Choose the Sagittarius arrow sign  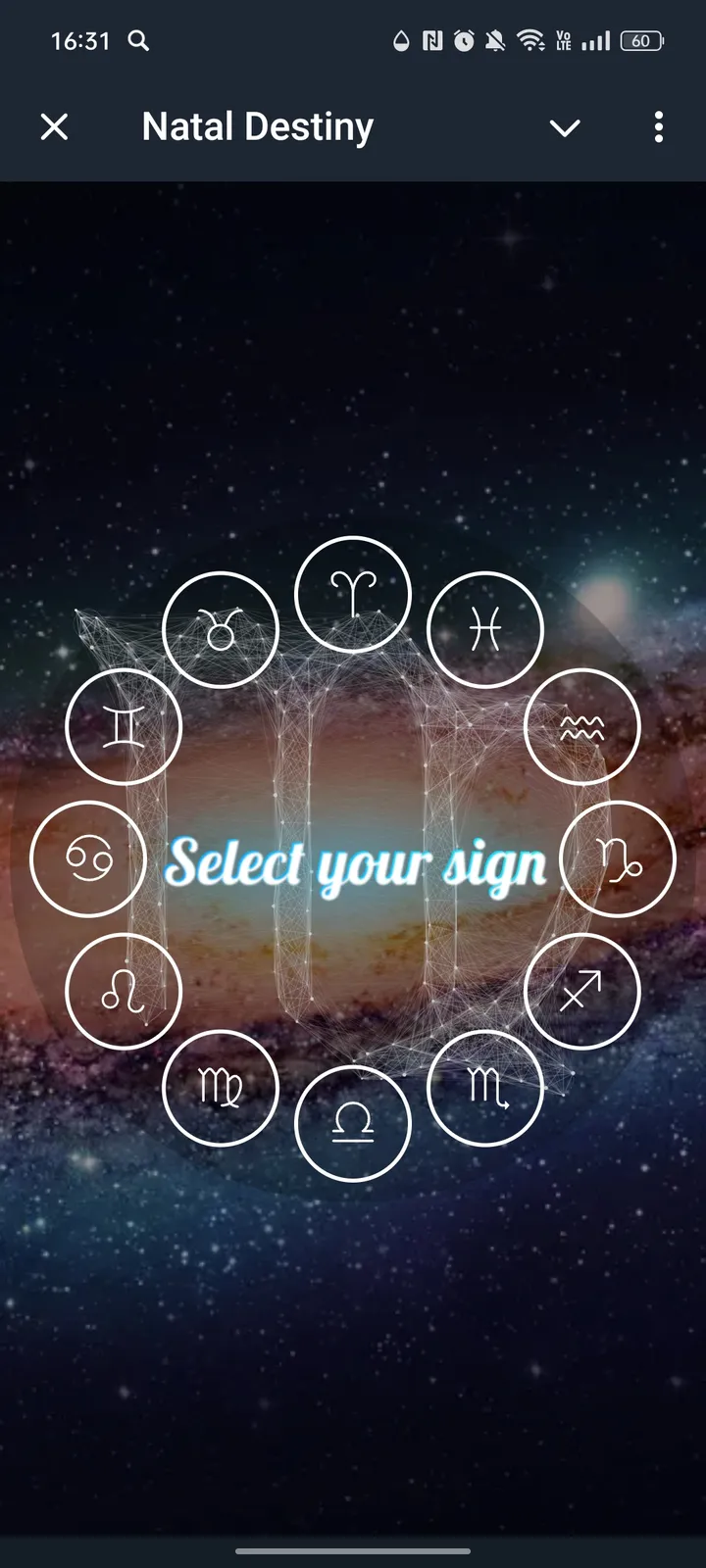[x=582, y=992]
